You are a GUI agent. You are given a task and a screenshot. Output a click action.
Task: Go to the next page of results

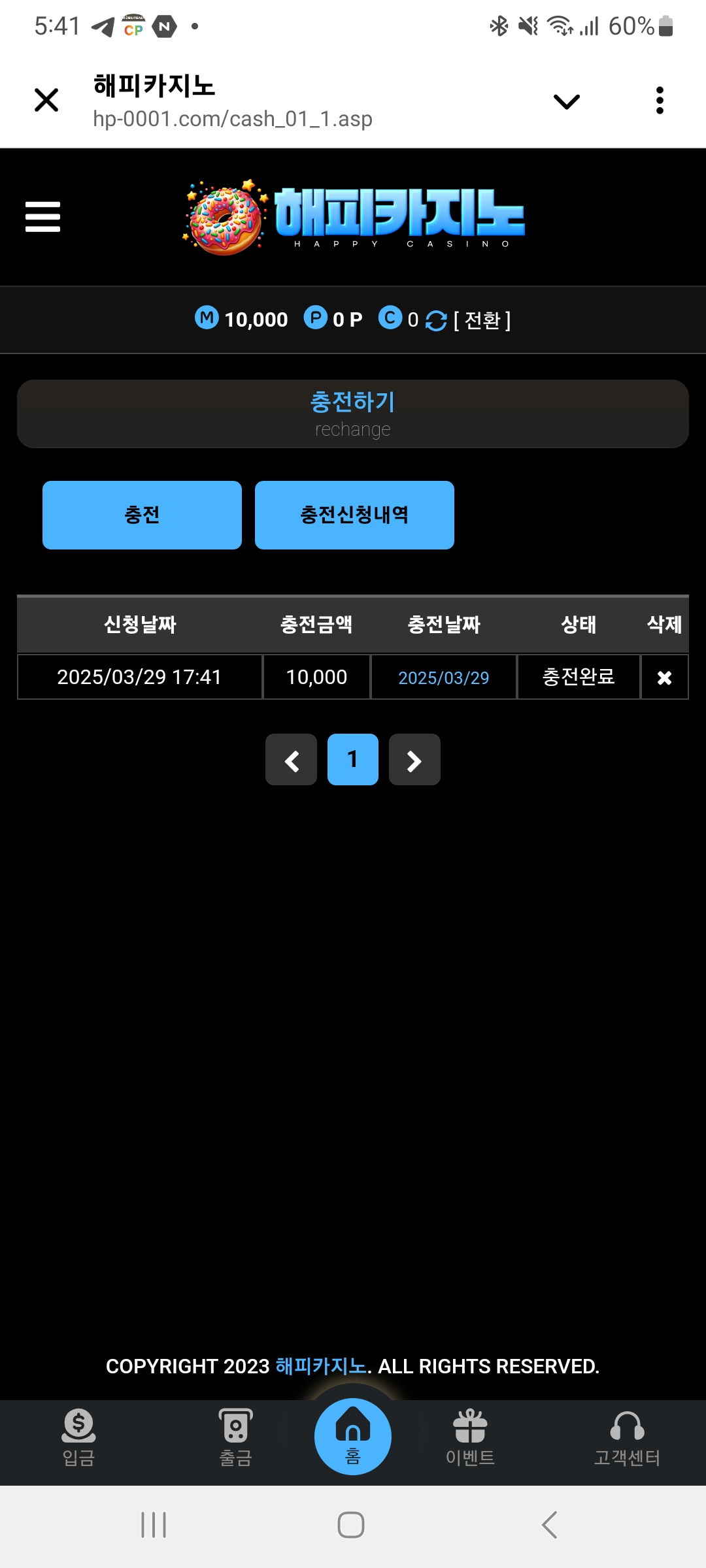(414, 760)
